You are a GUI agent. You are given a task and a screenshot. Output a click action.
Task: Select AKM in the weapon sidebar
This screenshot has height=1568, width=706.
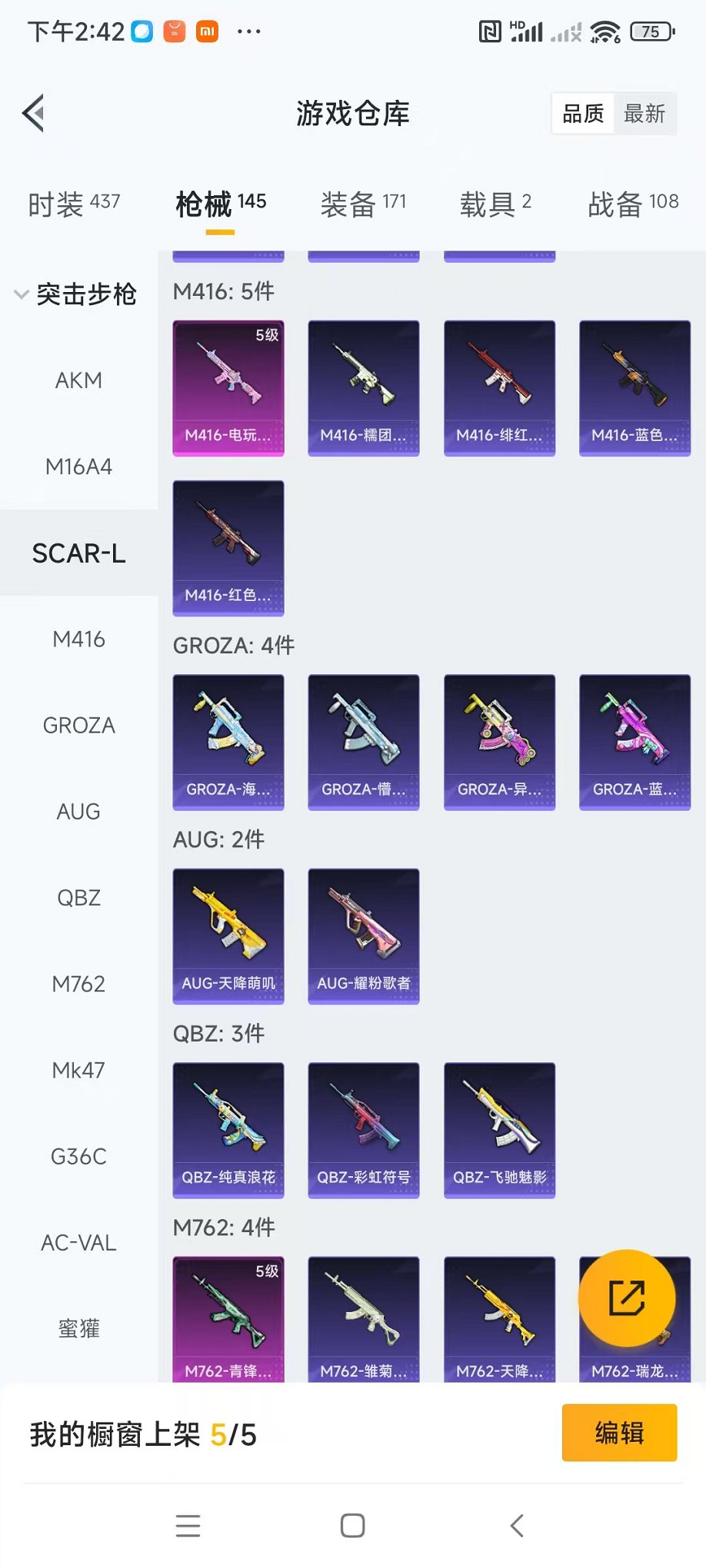pyautogui.click(x=78, y=380)
